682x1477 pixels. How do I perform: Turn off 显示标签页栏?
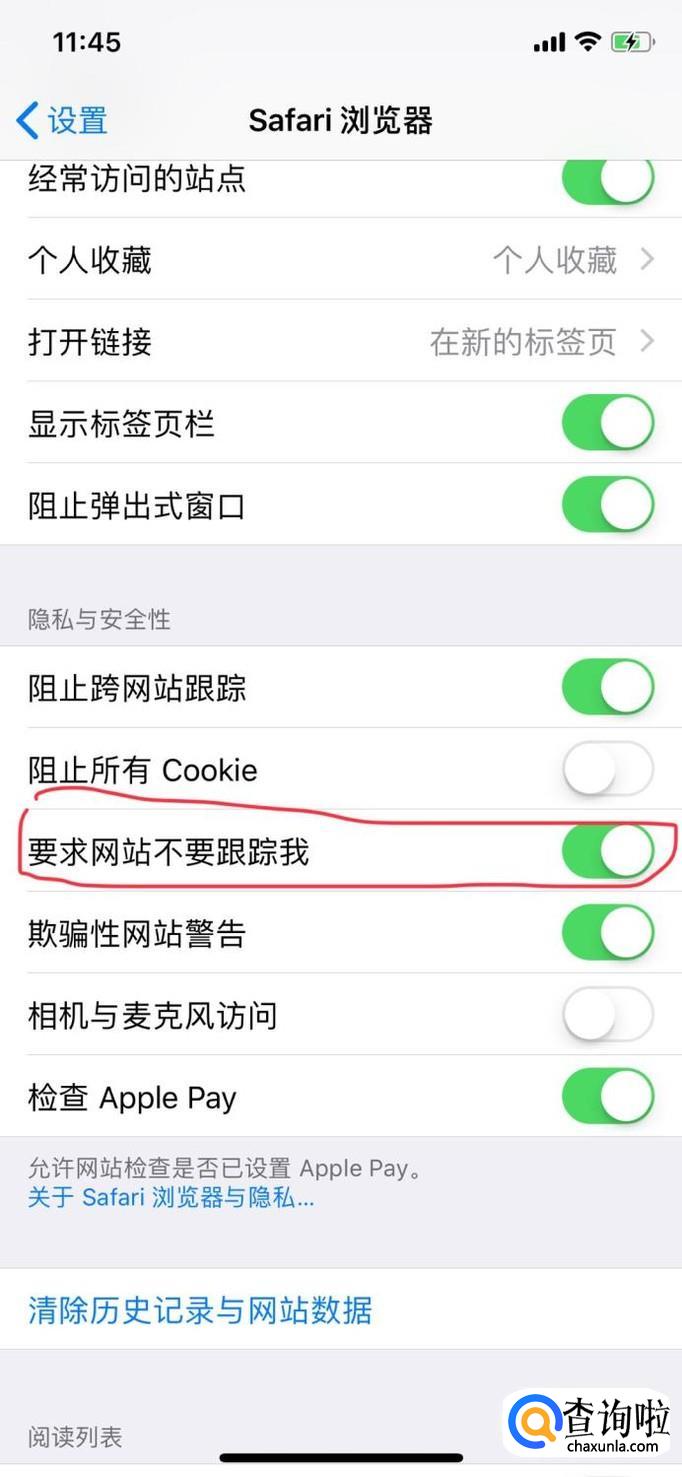pyautogui.click(x=607, y=424)
